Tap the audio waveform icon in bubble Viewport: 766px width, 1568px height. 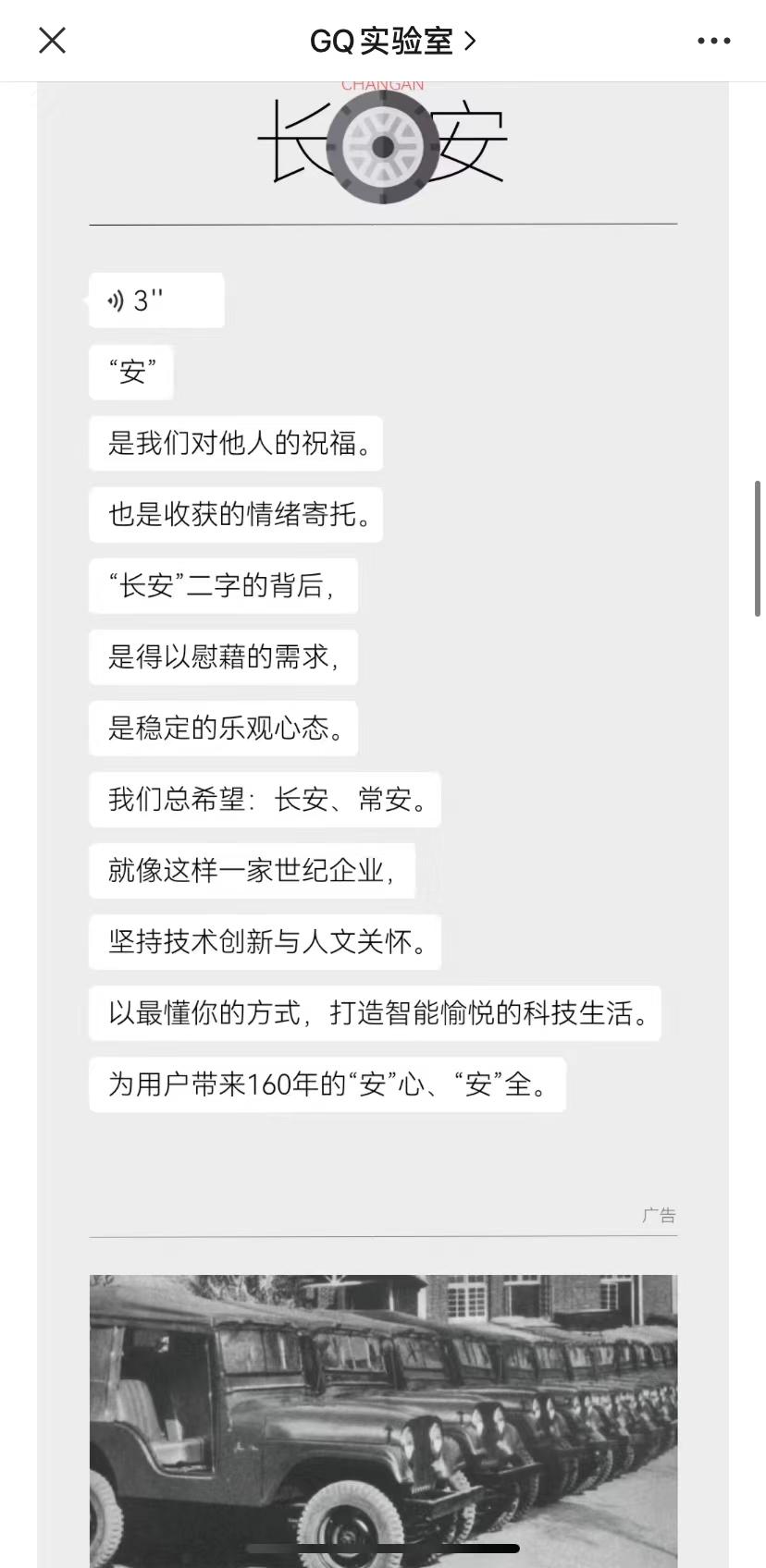point(115,300)
